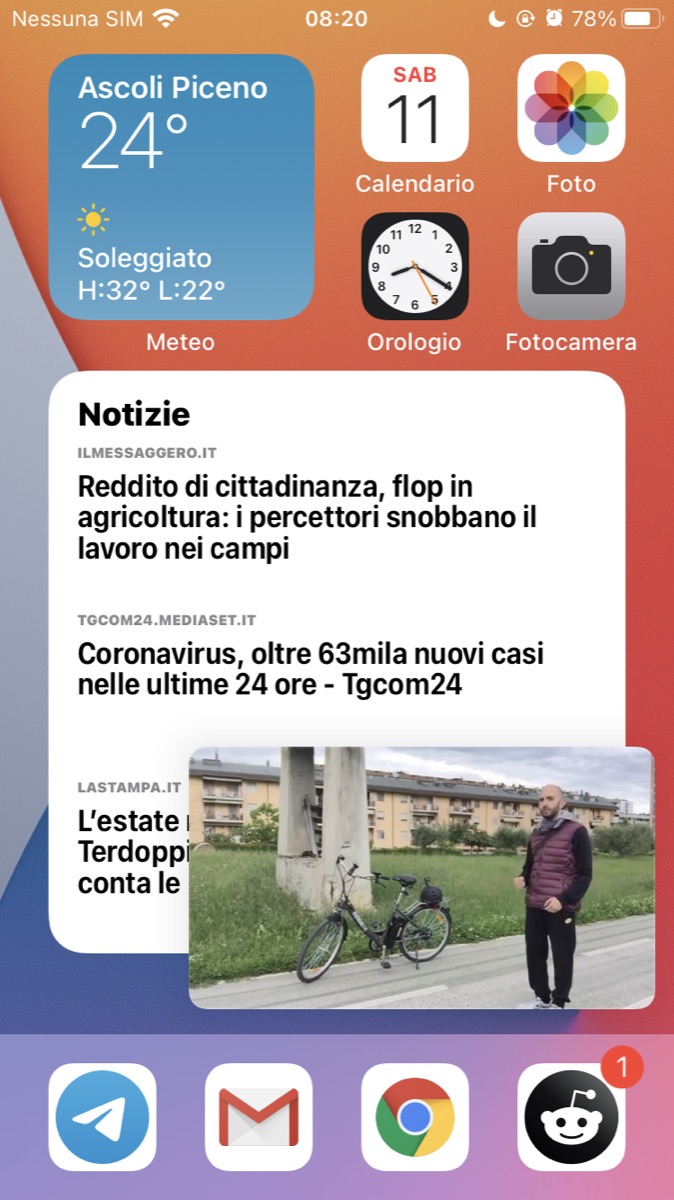Open the Calendario app
Screen dimensions: 674x1200
414,109
